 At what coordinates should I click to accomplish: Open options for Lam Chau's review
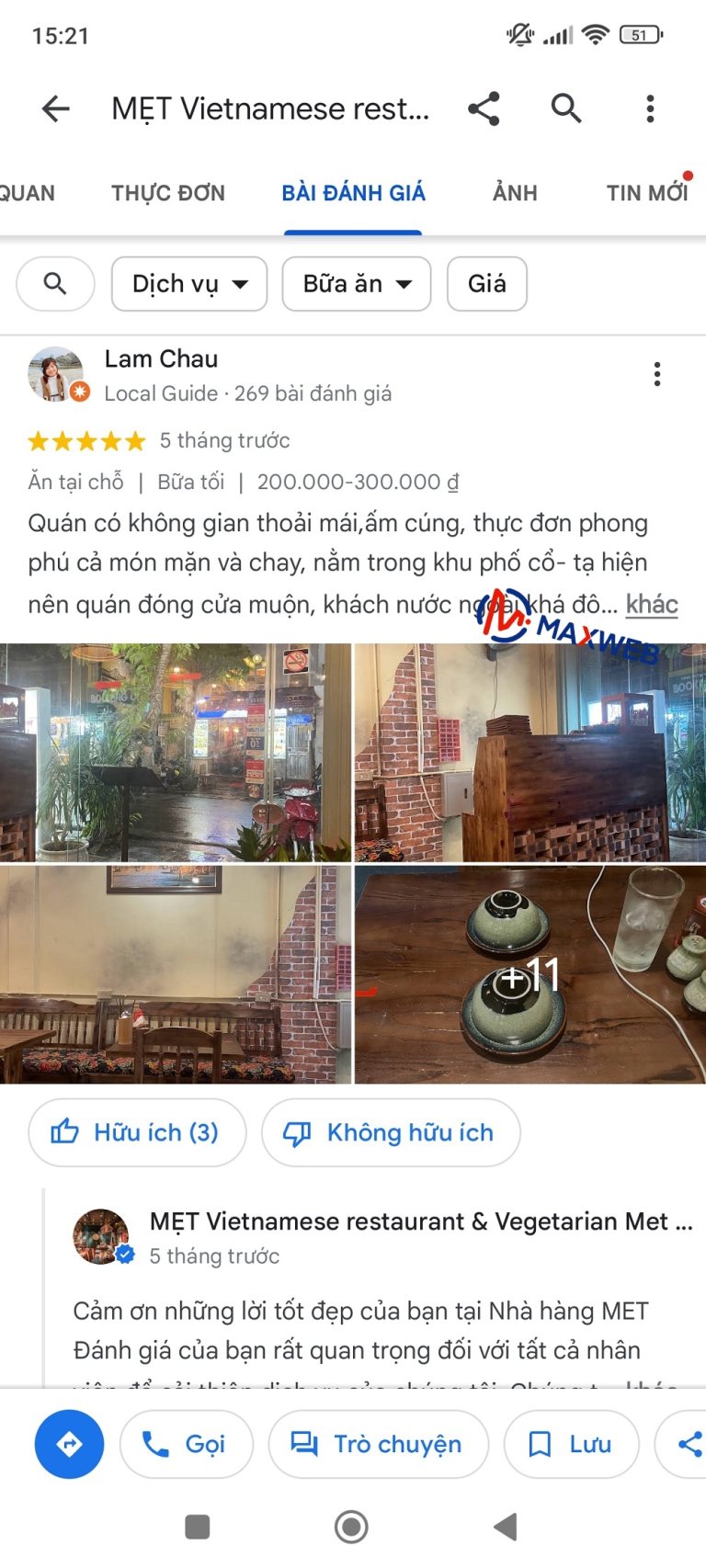pos(657,374)
